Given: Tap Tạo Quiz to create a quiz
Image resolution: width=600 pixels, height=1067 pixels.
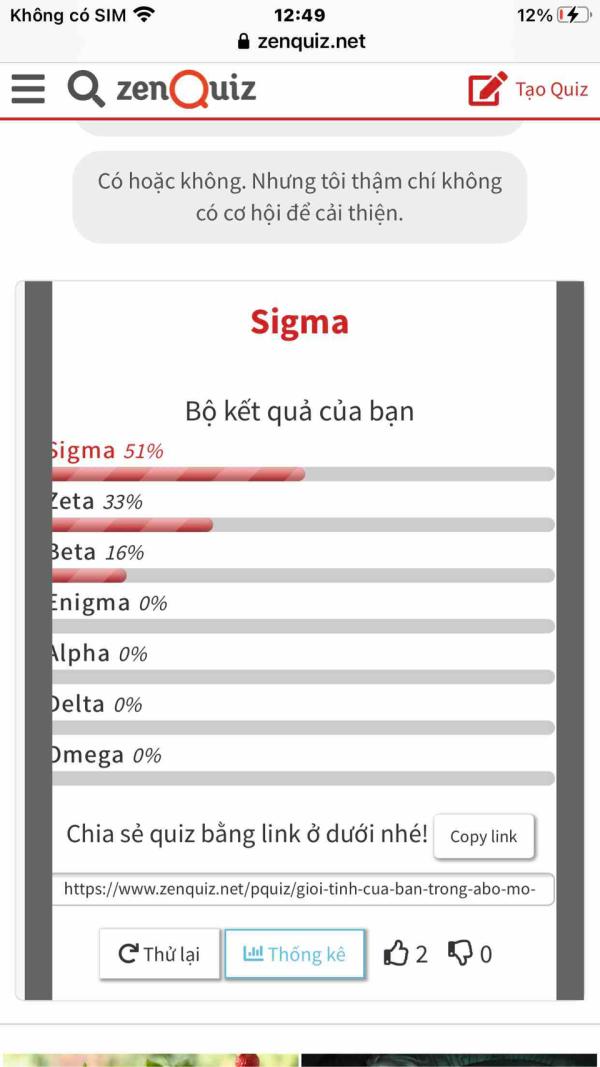Looking at the screenshot, I should 528,89.
